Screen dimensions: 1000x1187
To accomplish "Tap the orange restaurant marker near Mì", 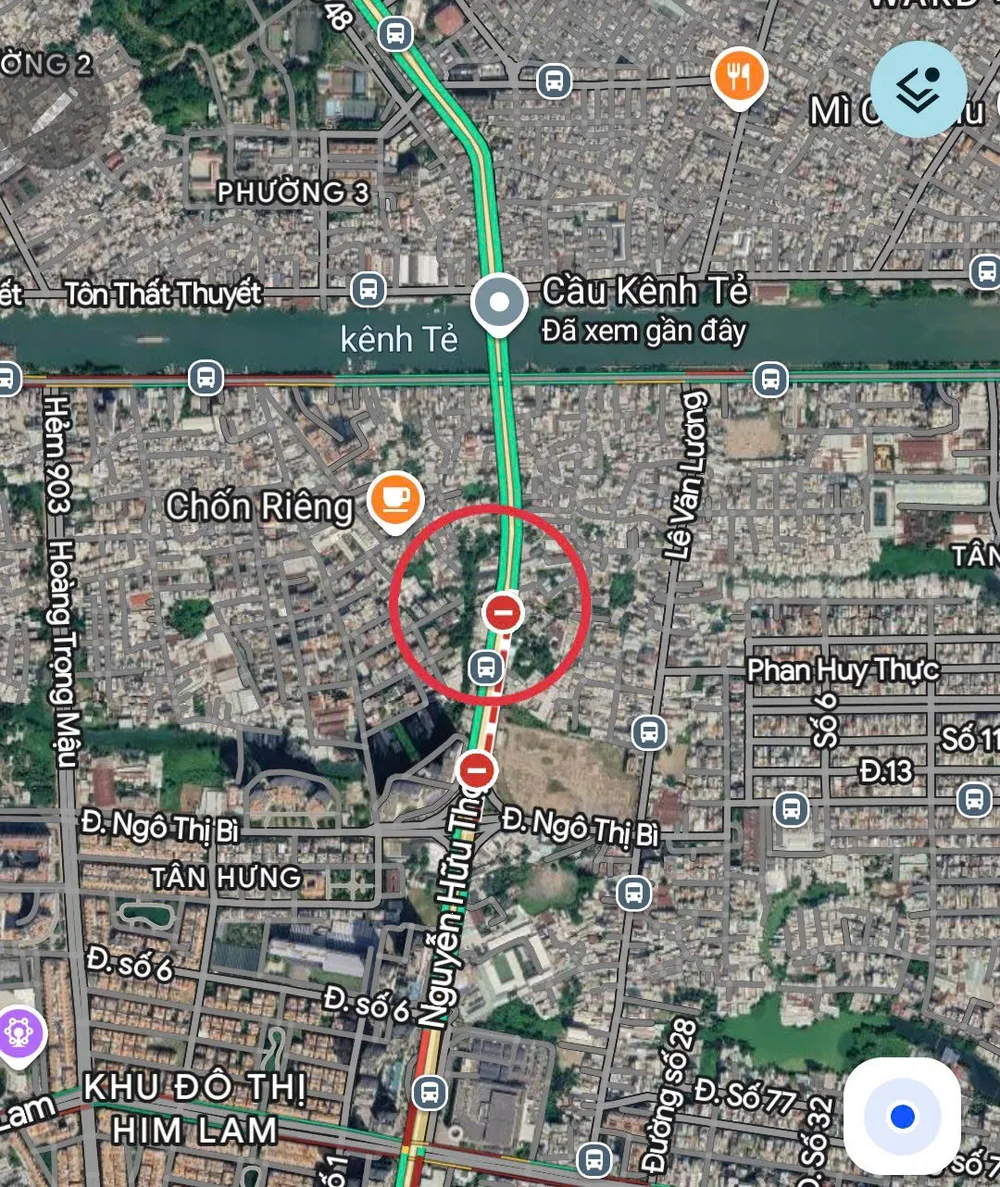I will 739,77.
